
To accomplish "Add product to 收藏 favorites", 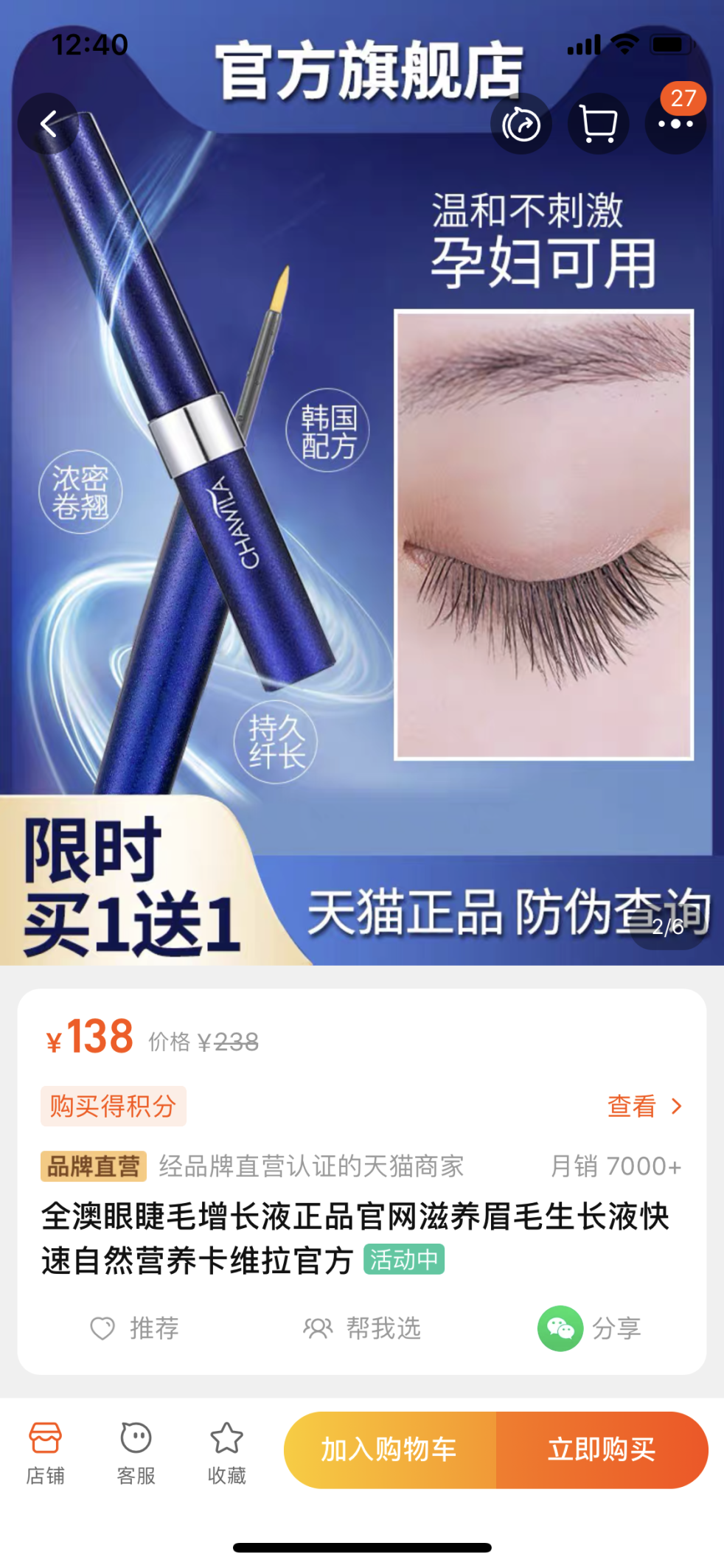I will pos(227,1452).
